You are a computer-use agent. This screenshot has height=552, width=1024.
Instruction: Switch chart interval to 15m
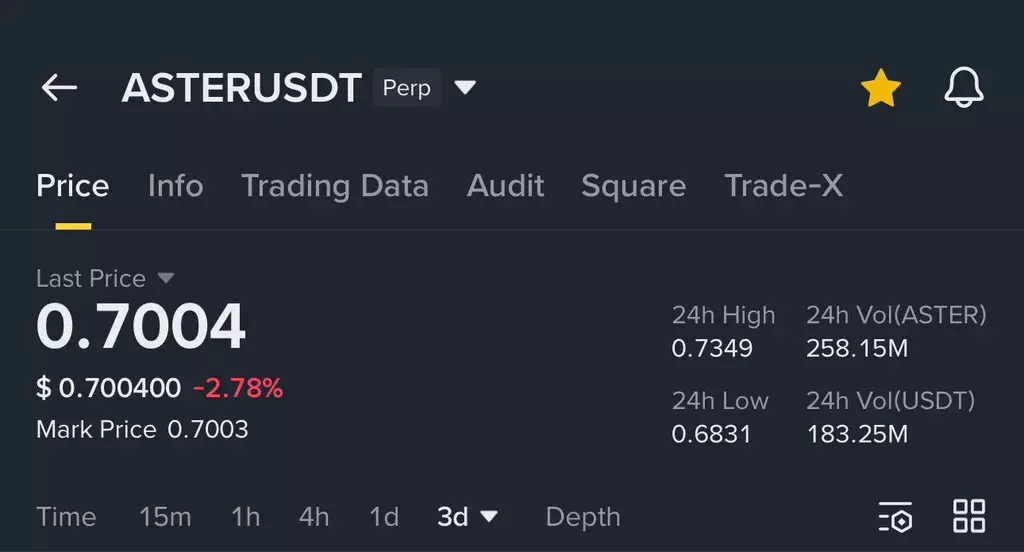coord(165,517)
